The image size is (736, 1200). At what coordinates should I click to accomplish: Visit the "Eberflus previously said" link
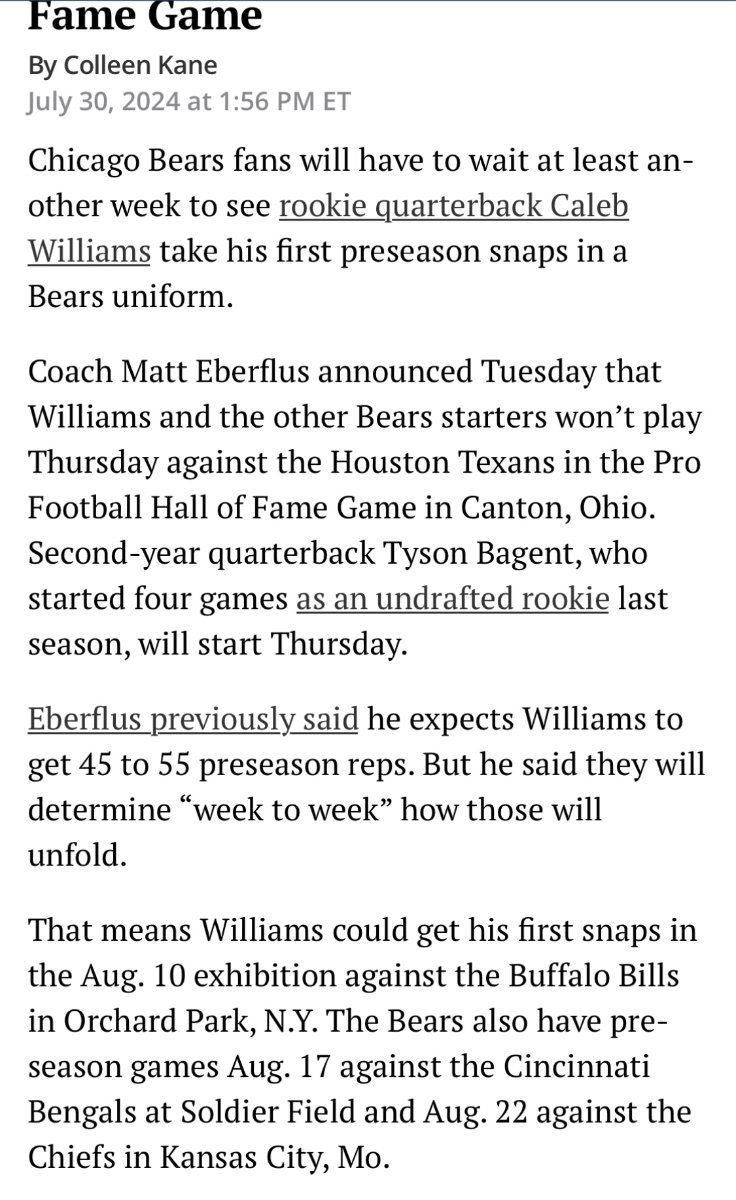coord(192,717)
